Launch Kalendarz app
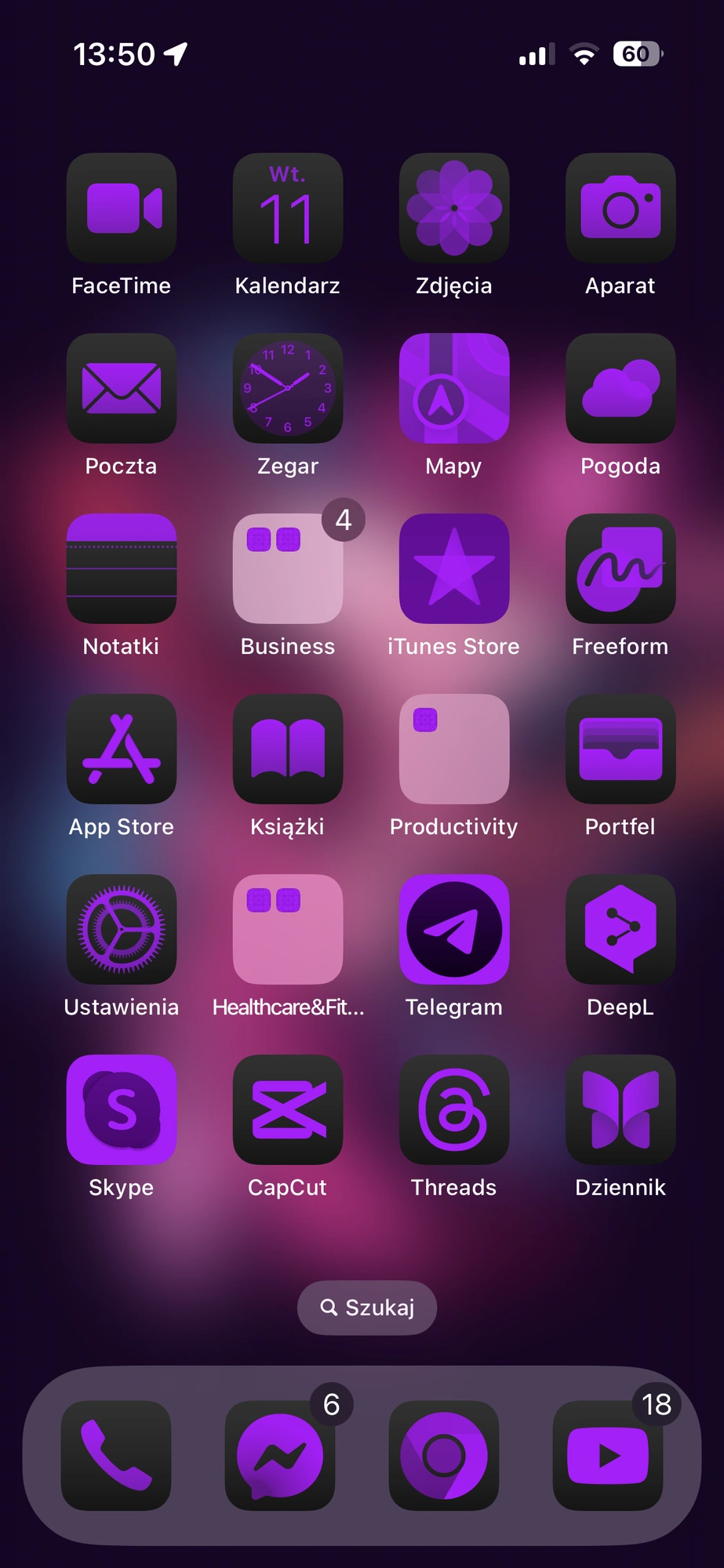Screen dimensions: 724x1568 pos(288,209)
